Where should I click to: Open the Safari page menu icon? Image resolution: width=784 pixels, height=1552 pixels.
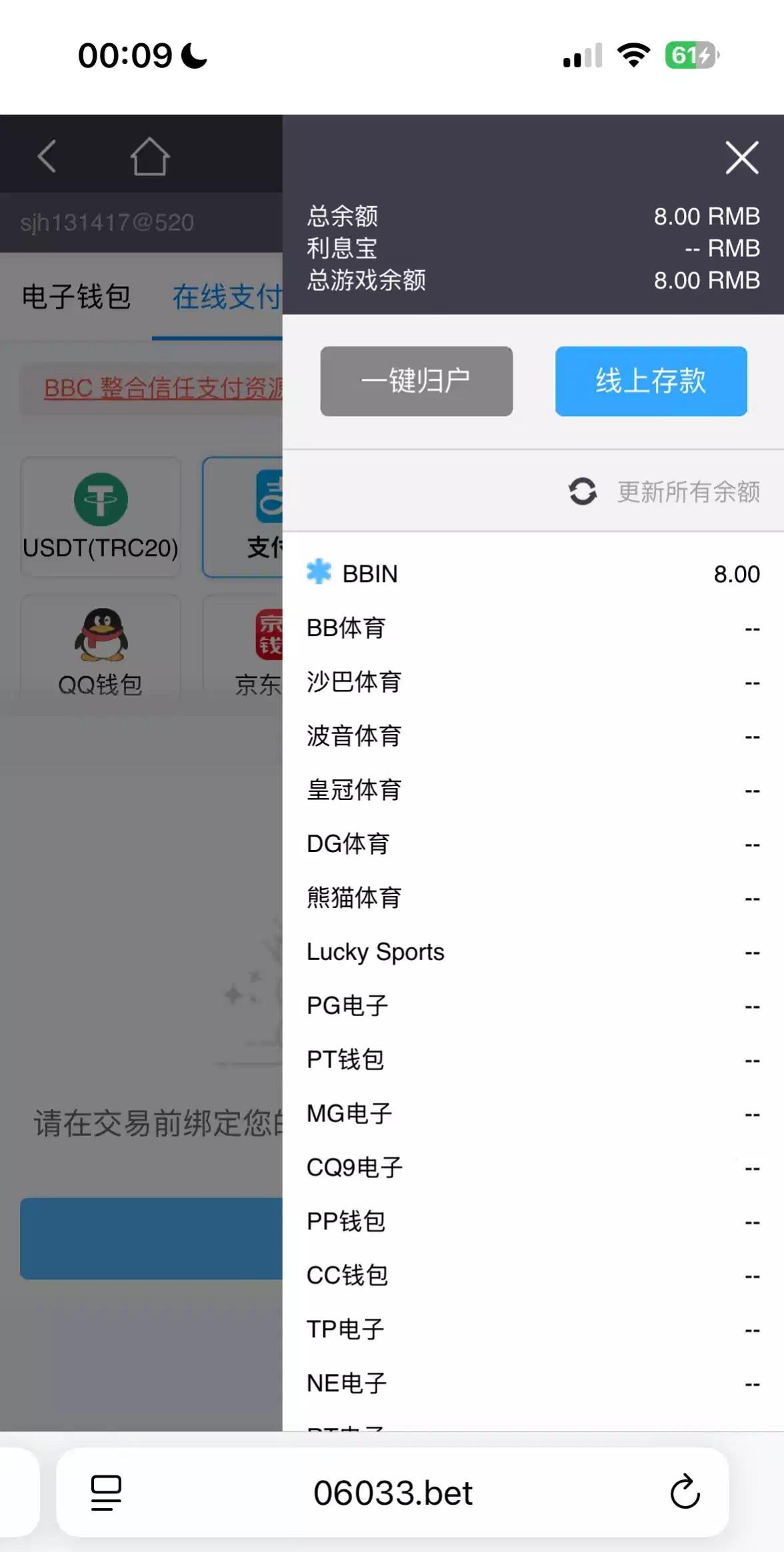106,1492
